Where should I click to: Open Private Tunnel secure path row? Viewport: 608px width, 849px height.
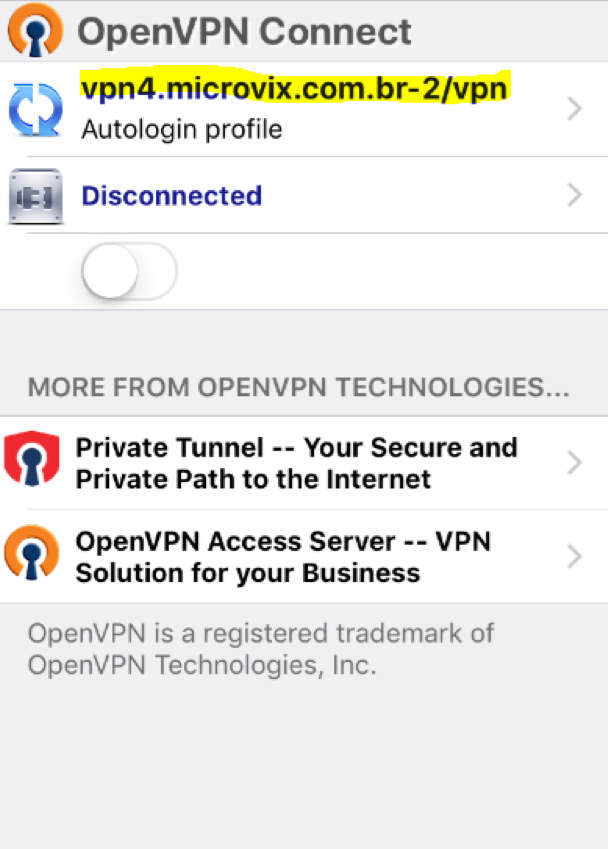tap(300, 462)
